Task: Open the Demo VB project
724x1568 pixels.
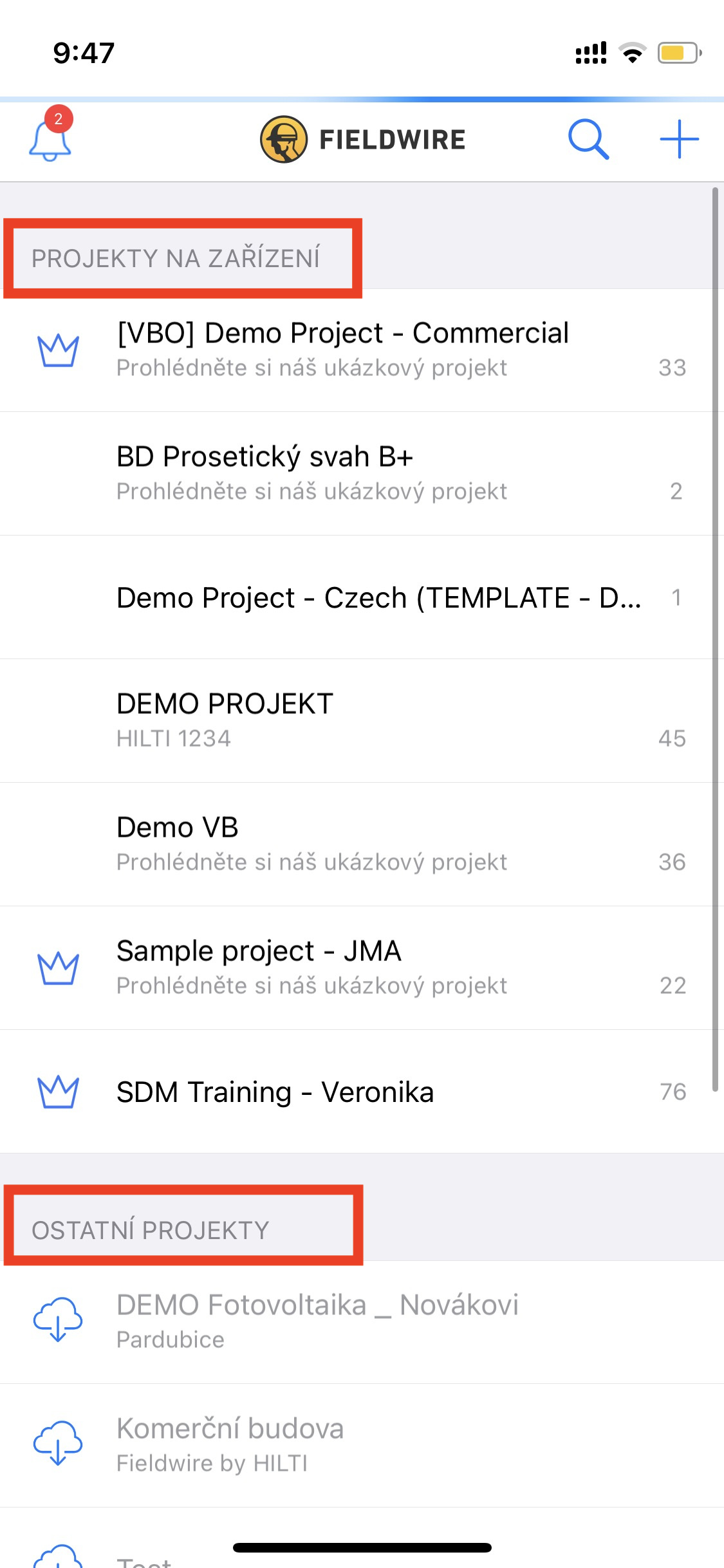Action: [x=362, y=845]
